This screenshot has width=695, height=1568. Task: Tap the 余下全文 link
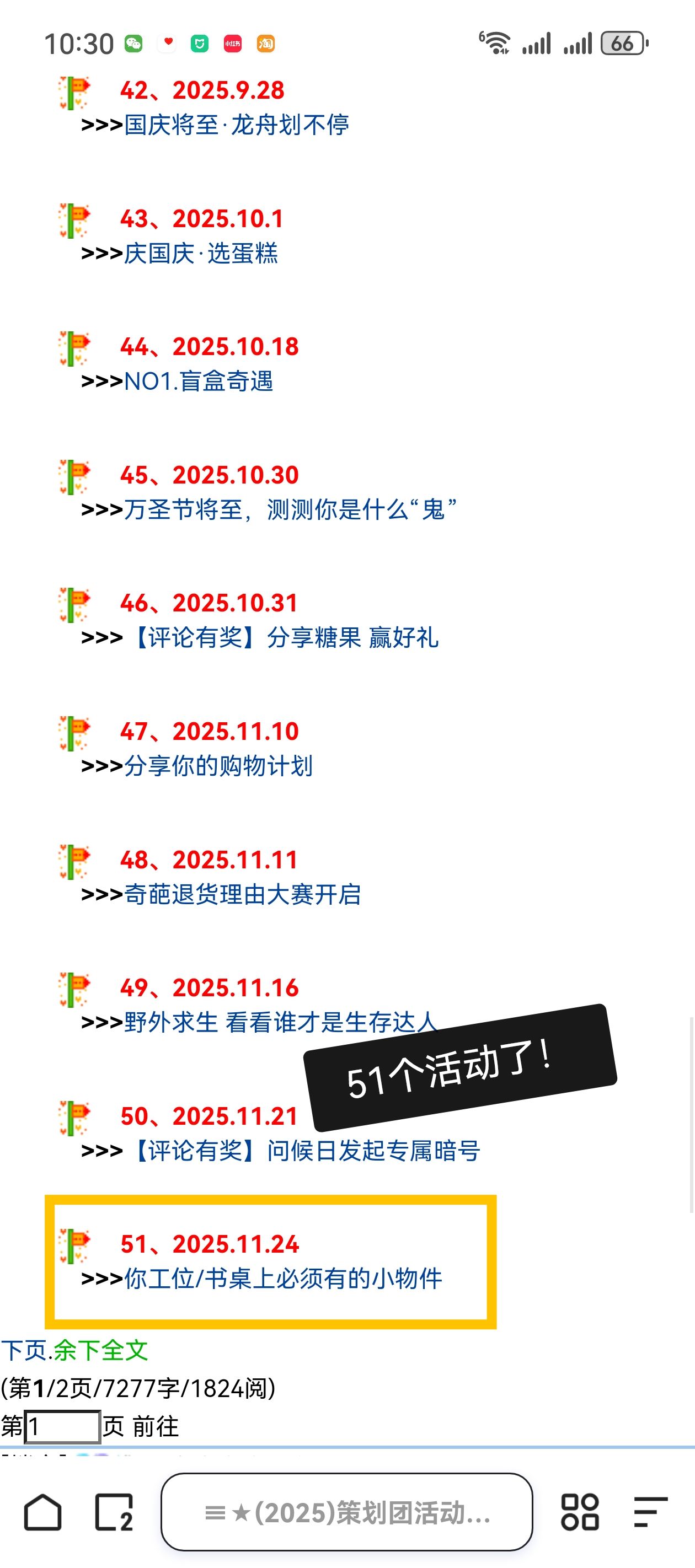(x=100, y=1350)
